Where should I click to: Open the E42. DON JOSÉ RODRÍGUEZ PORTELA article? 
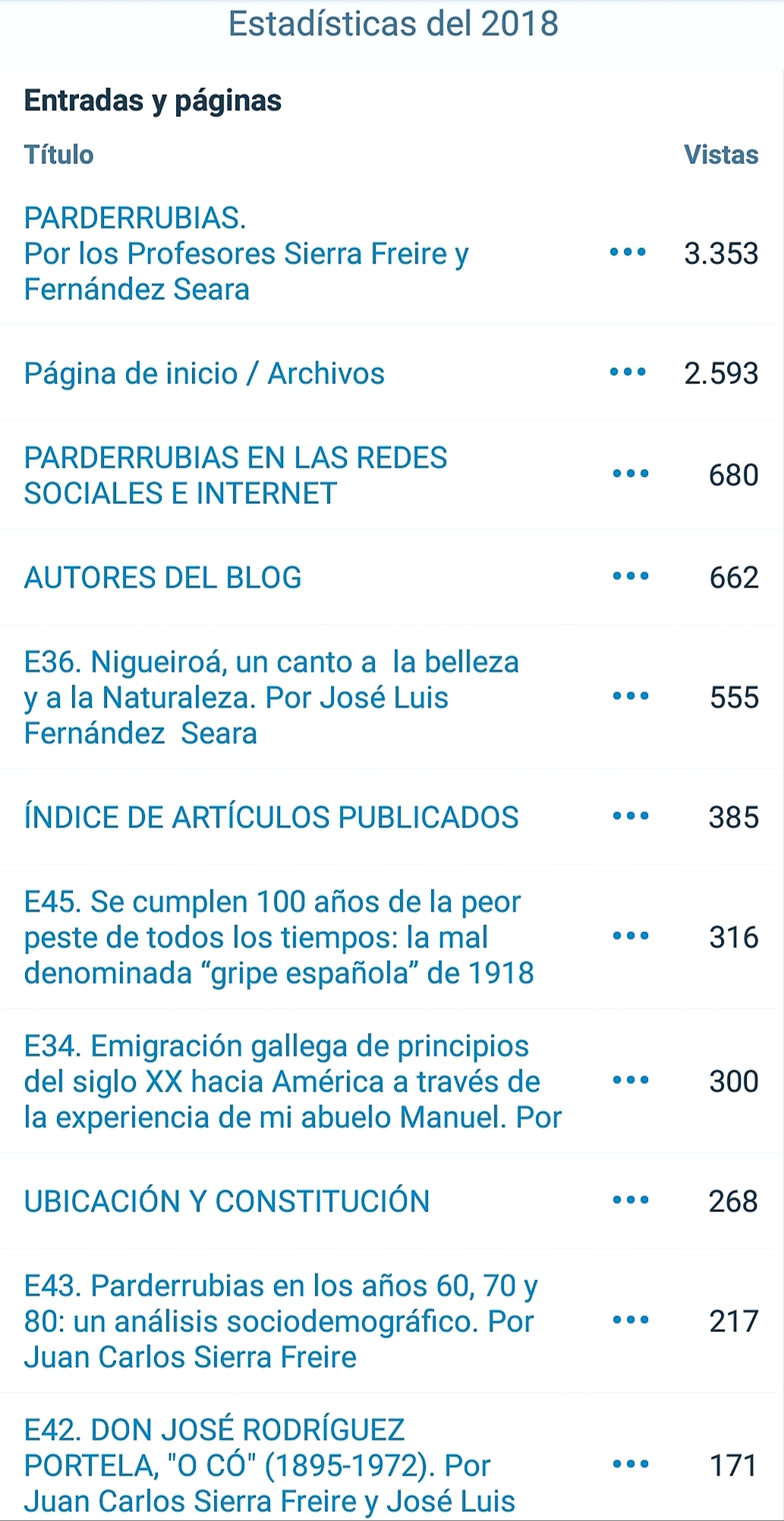point(269,1466)
